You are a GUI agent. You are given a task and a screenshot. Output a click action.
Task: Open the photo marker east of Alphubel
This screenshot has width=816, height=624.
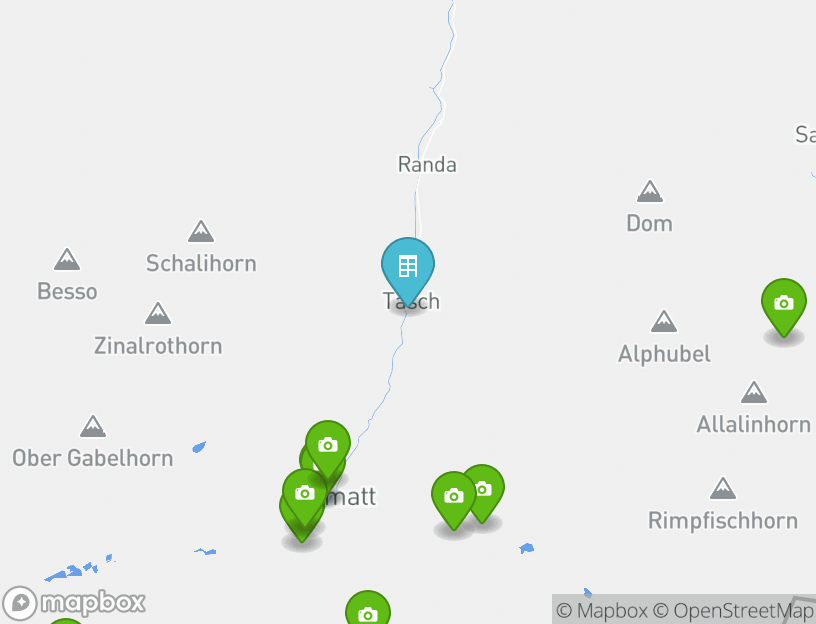(784, 303)
